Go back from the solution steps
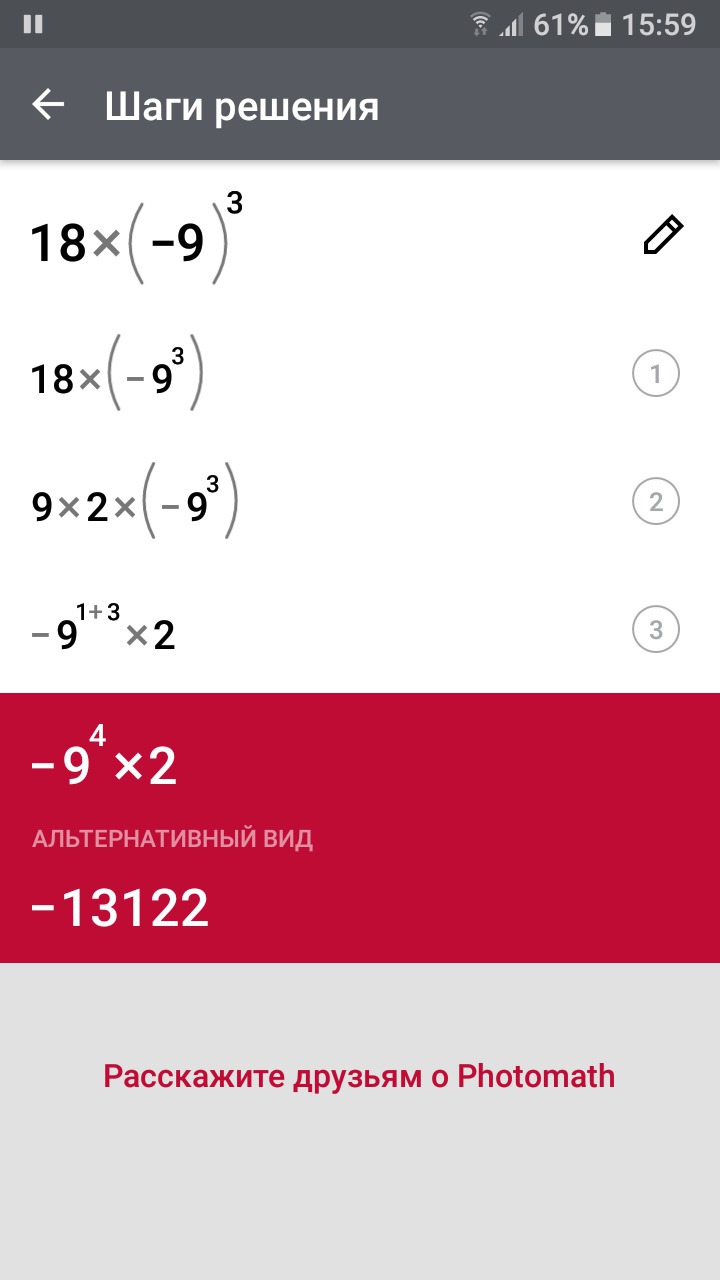The width and height of the screenshot is (720, 1280). [x=48, y=105]
